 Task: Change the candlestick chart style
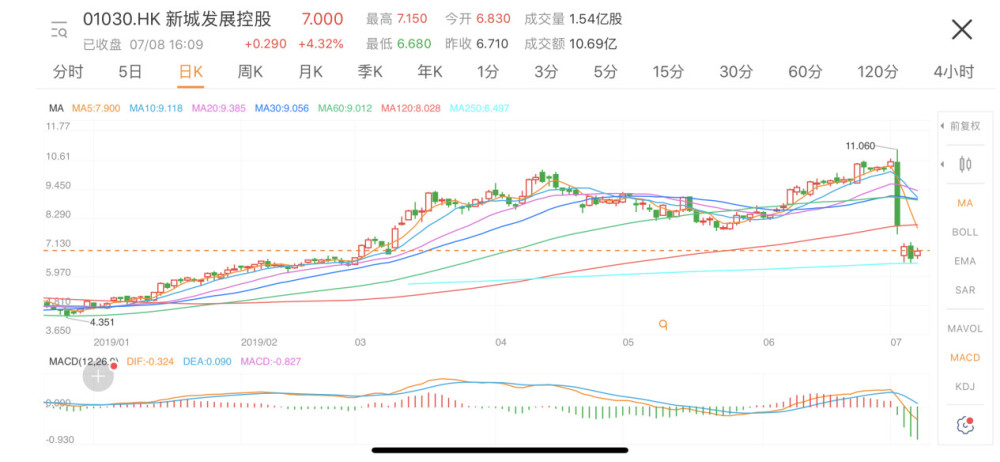coord(965,165)
